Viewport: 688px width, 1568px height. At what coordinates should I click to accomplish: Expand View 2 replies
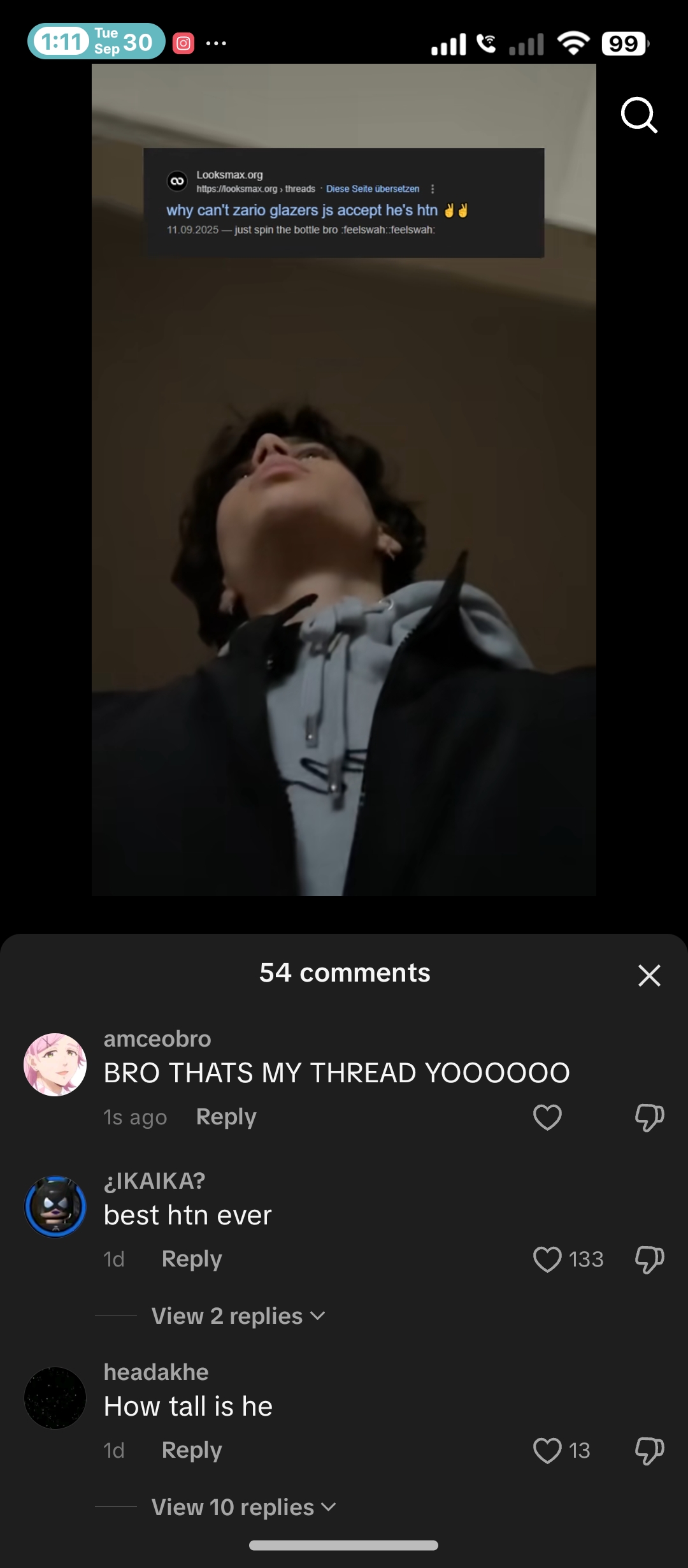tap(238, 1316)
